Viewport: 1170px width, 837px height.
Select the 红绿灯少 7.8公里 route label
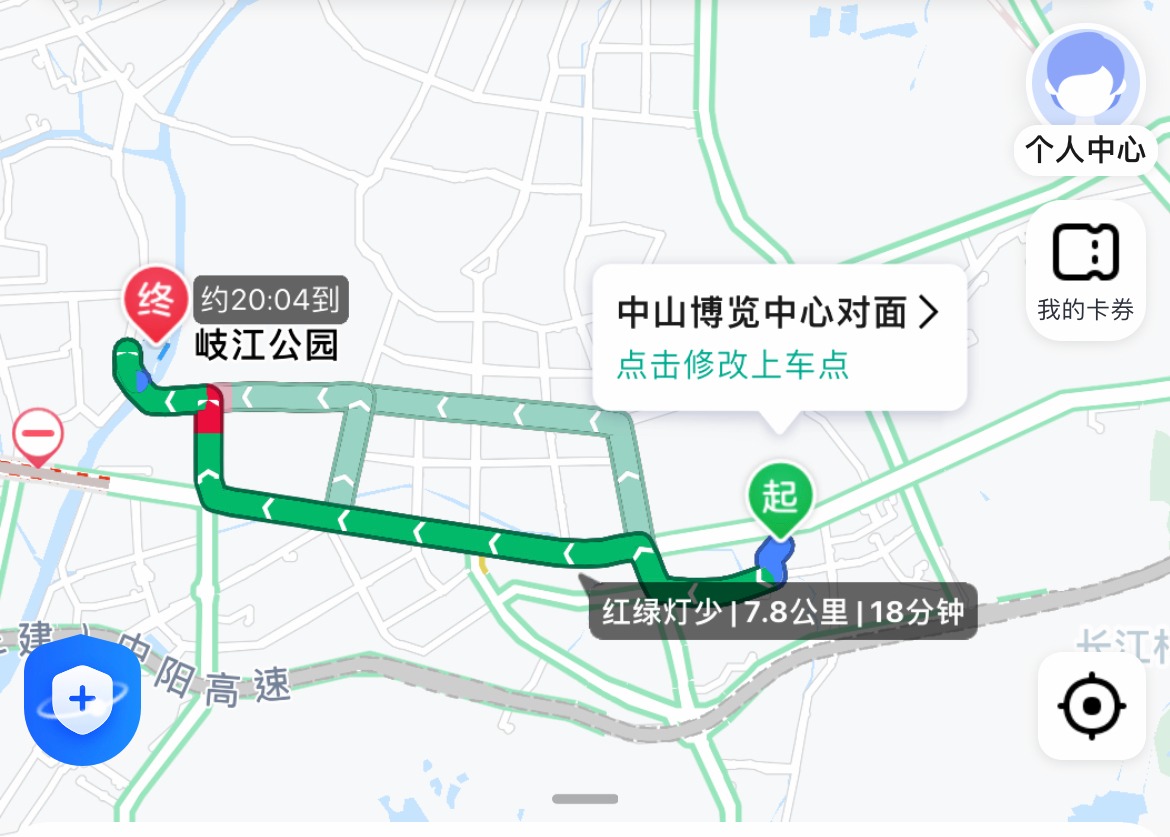(783, 611)
